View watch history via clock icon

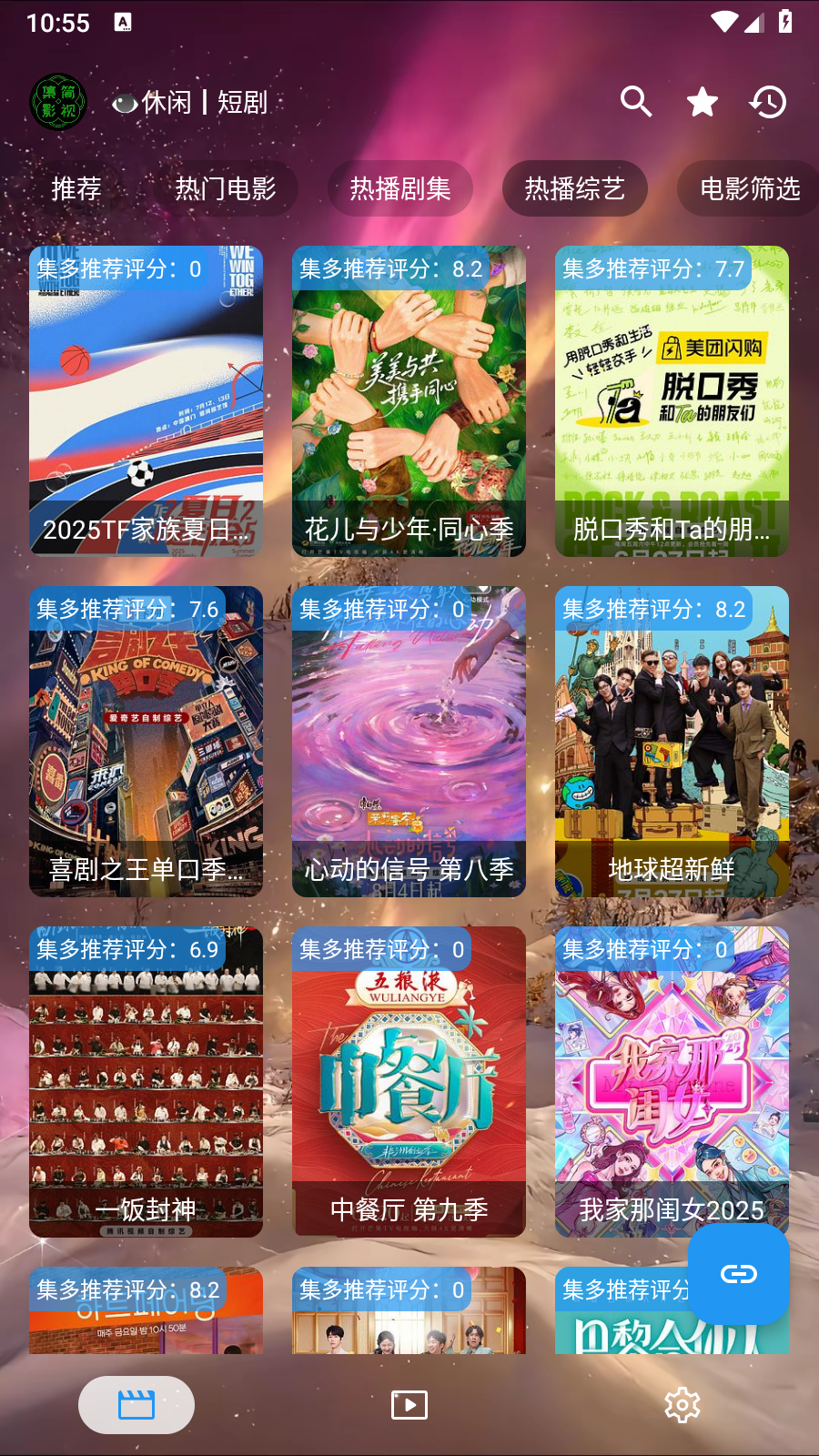(x=769, y=102)
